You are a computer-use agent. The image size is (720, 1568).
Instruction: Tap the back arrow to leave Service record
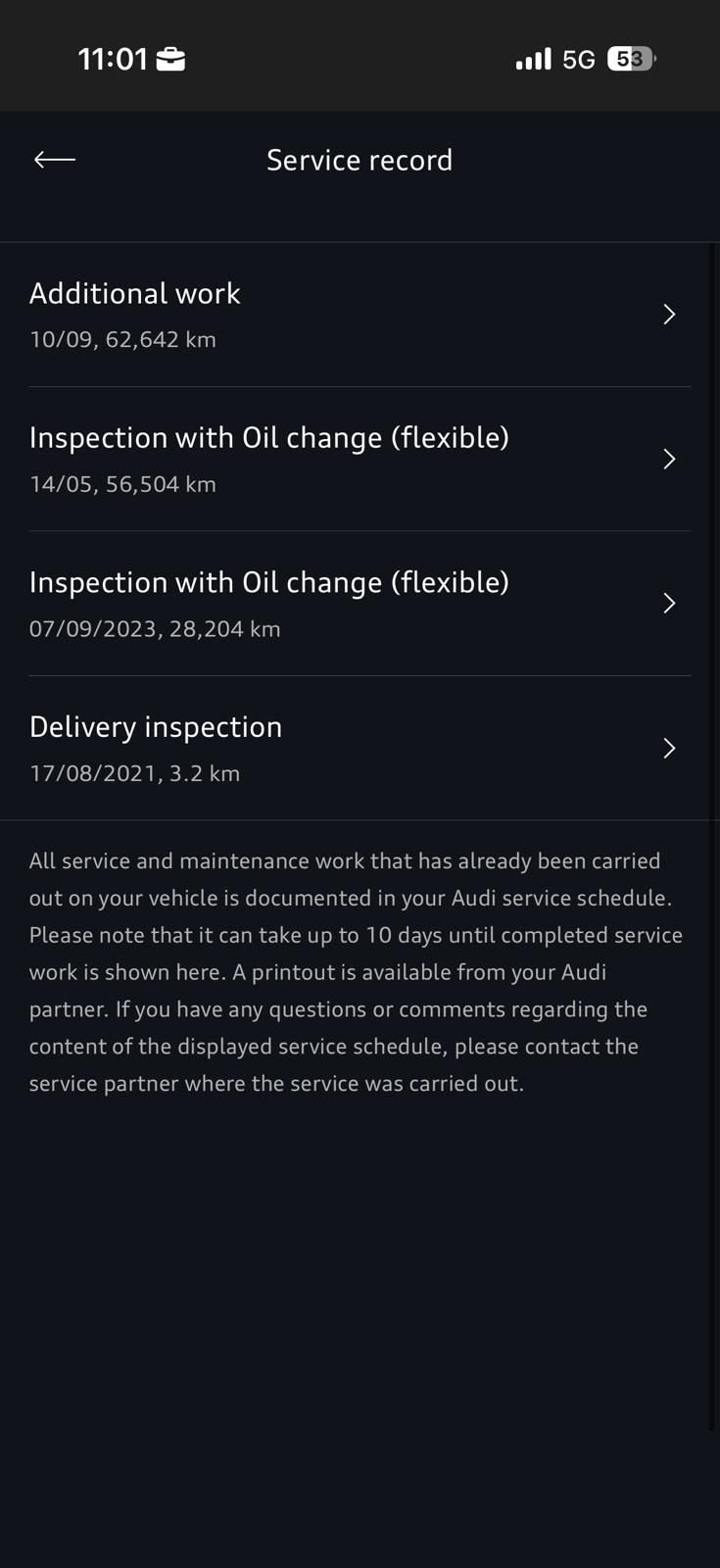(x=54, y=159)
